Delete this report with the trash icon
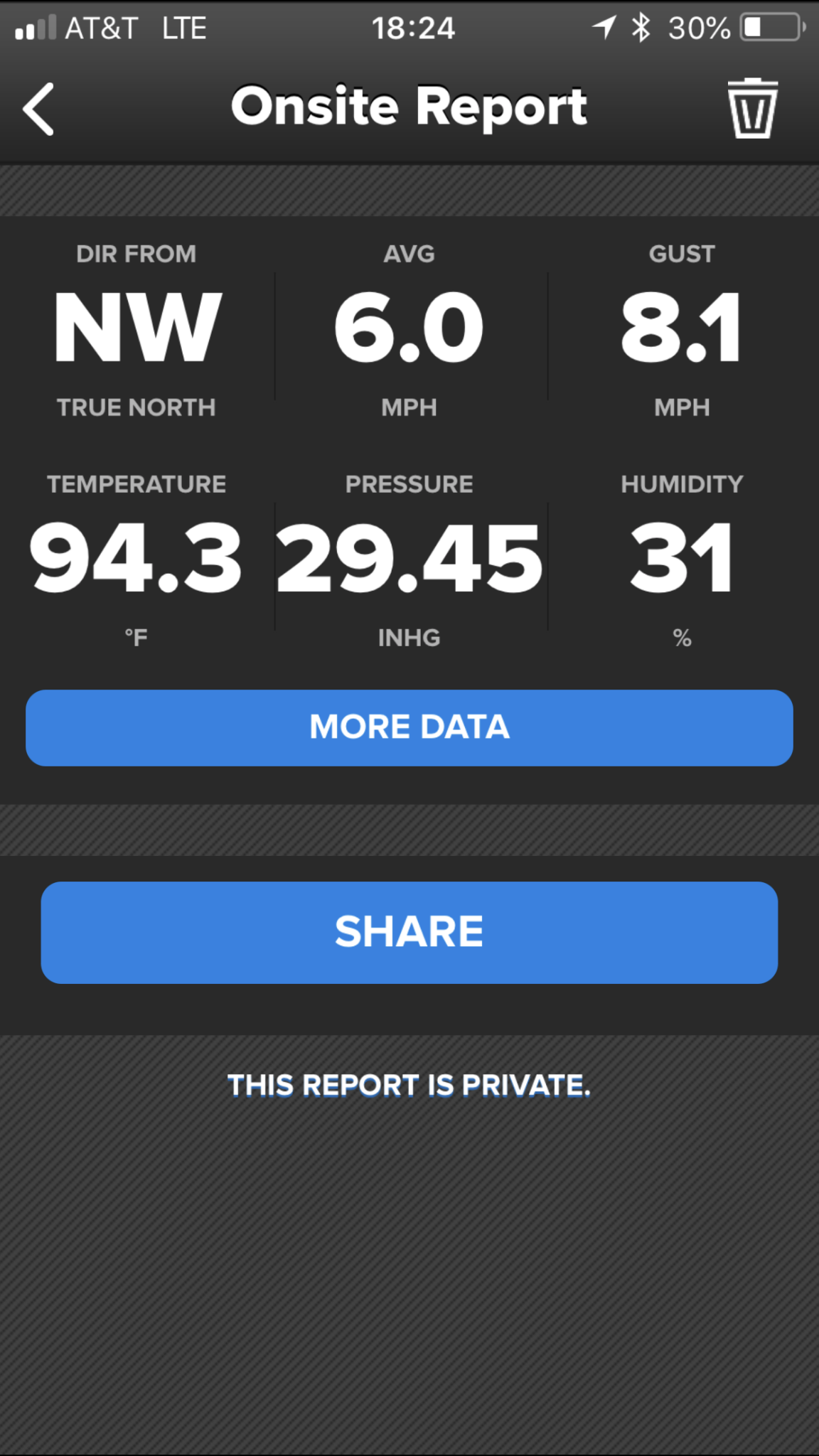This screenshot has height=1456, width=819. [x=752, y=109]
